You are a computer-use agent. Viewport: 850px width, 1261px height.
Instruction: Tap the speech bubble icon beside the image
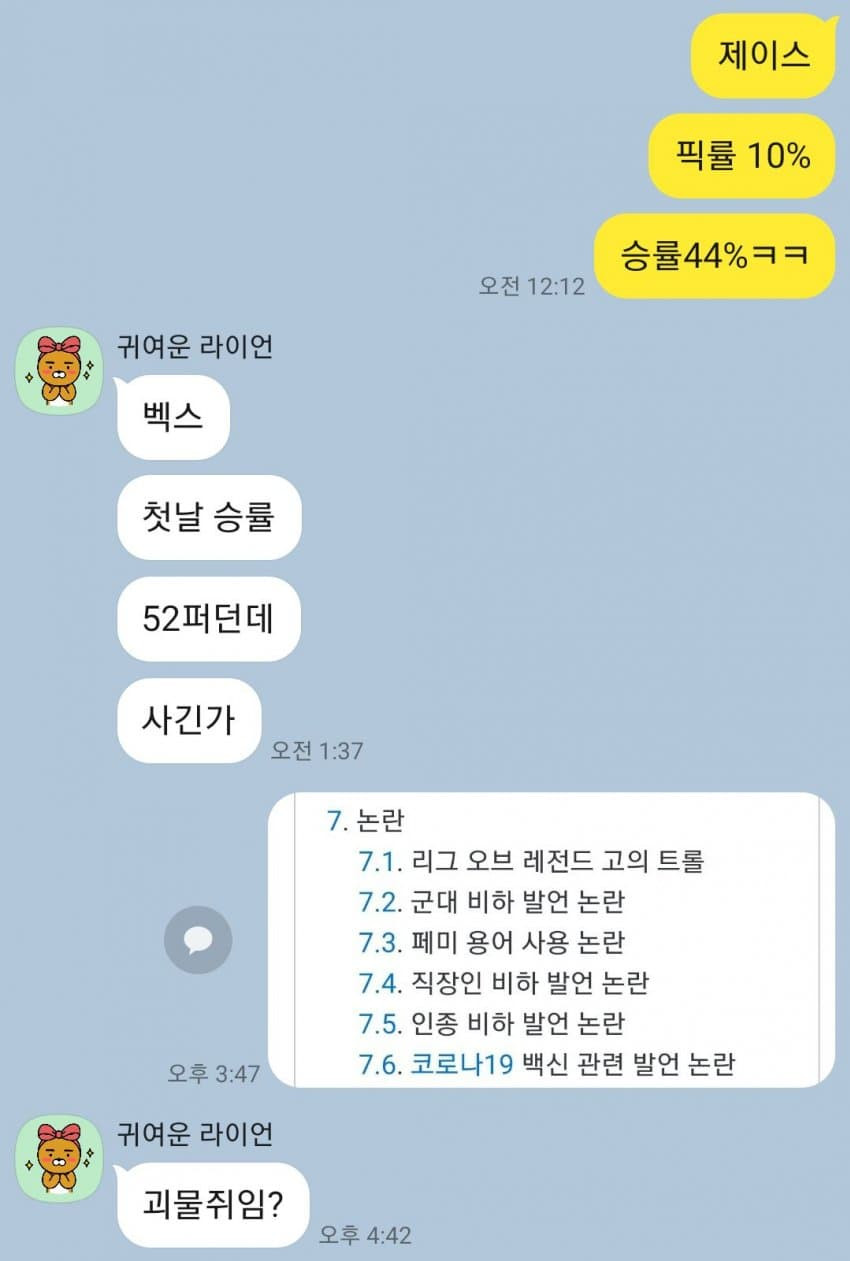[x=198, y=940]
